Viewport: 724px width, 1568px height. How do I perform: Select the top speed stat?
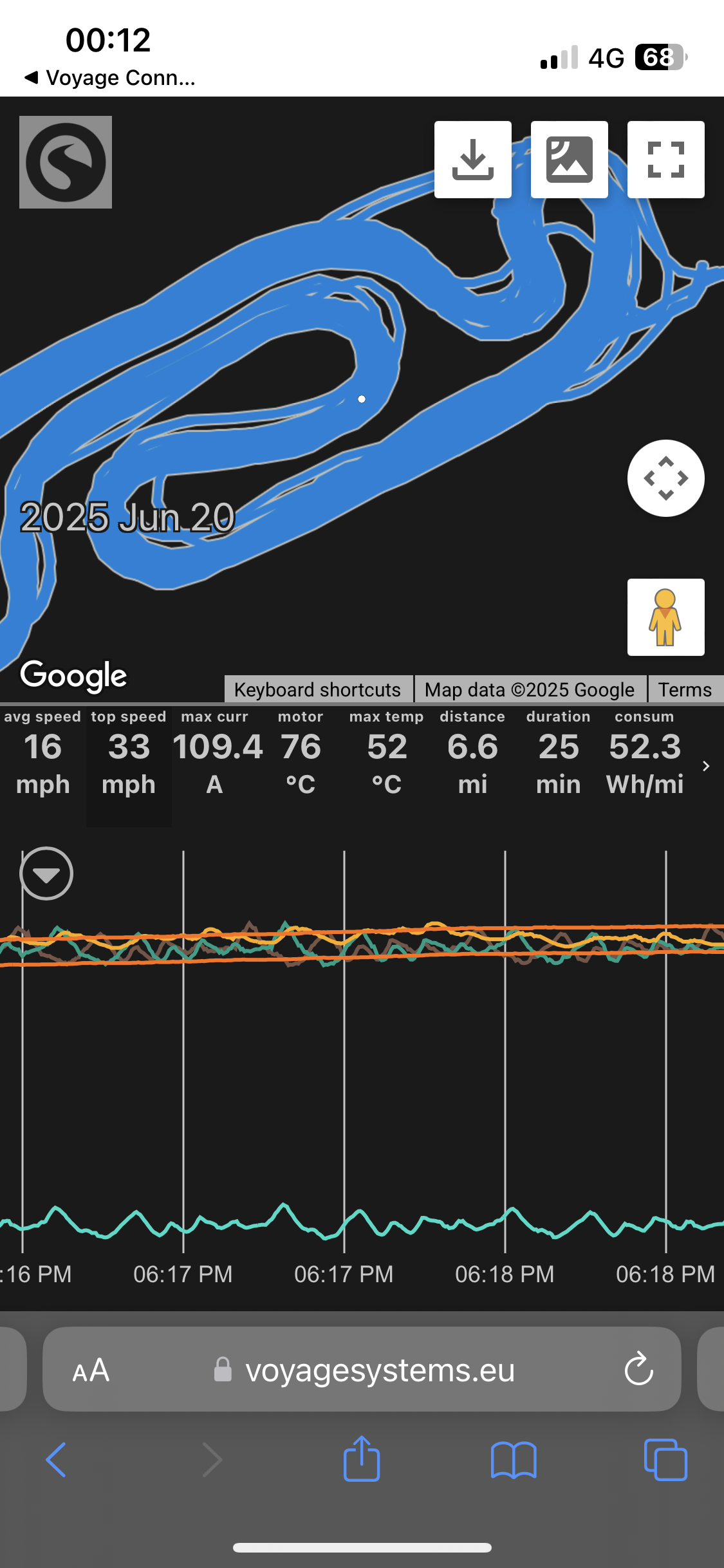pos(129,766)
